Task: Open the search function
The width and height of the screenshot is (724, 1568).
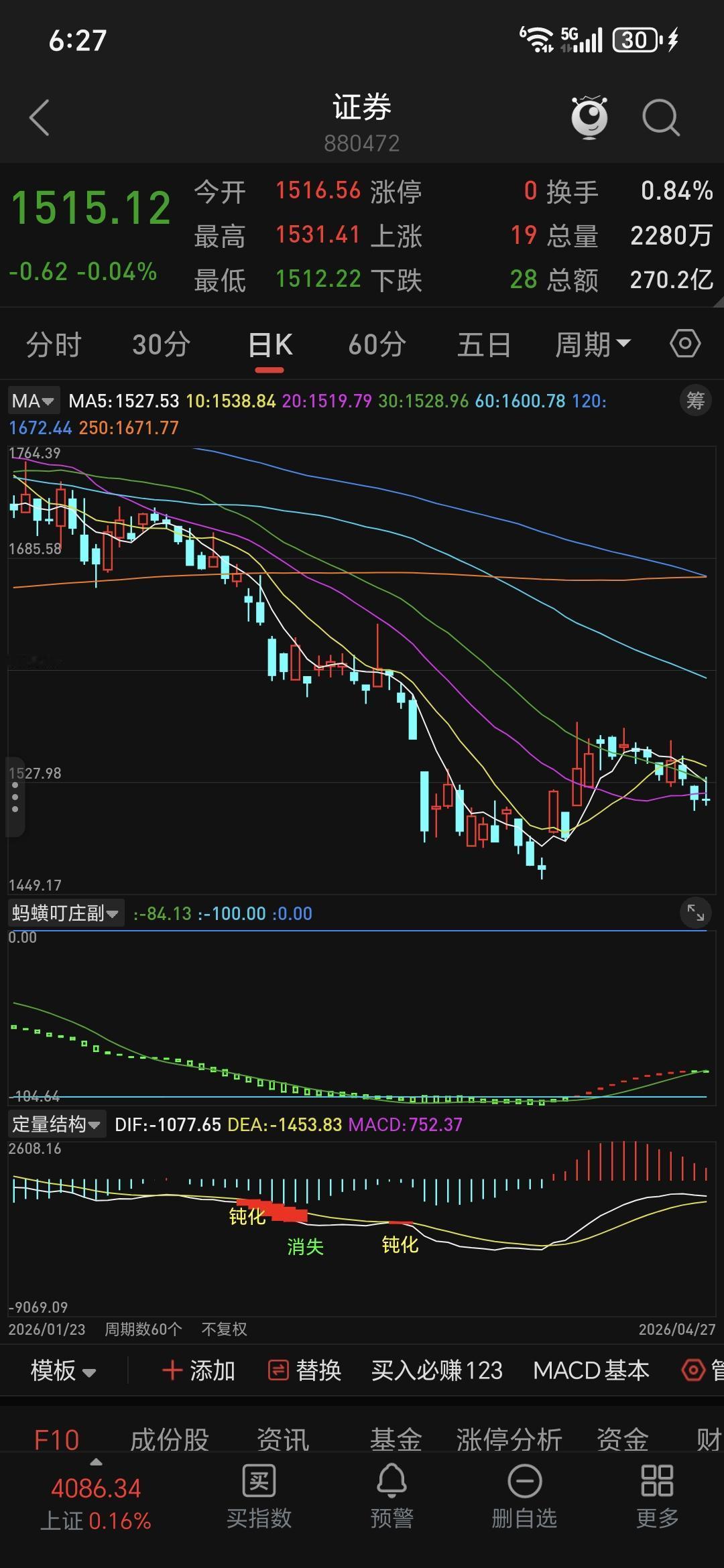Action: [661, 117]
